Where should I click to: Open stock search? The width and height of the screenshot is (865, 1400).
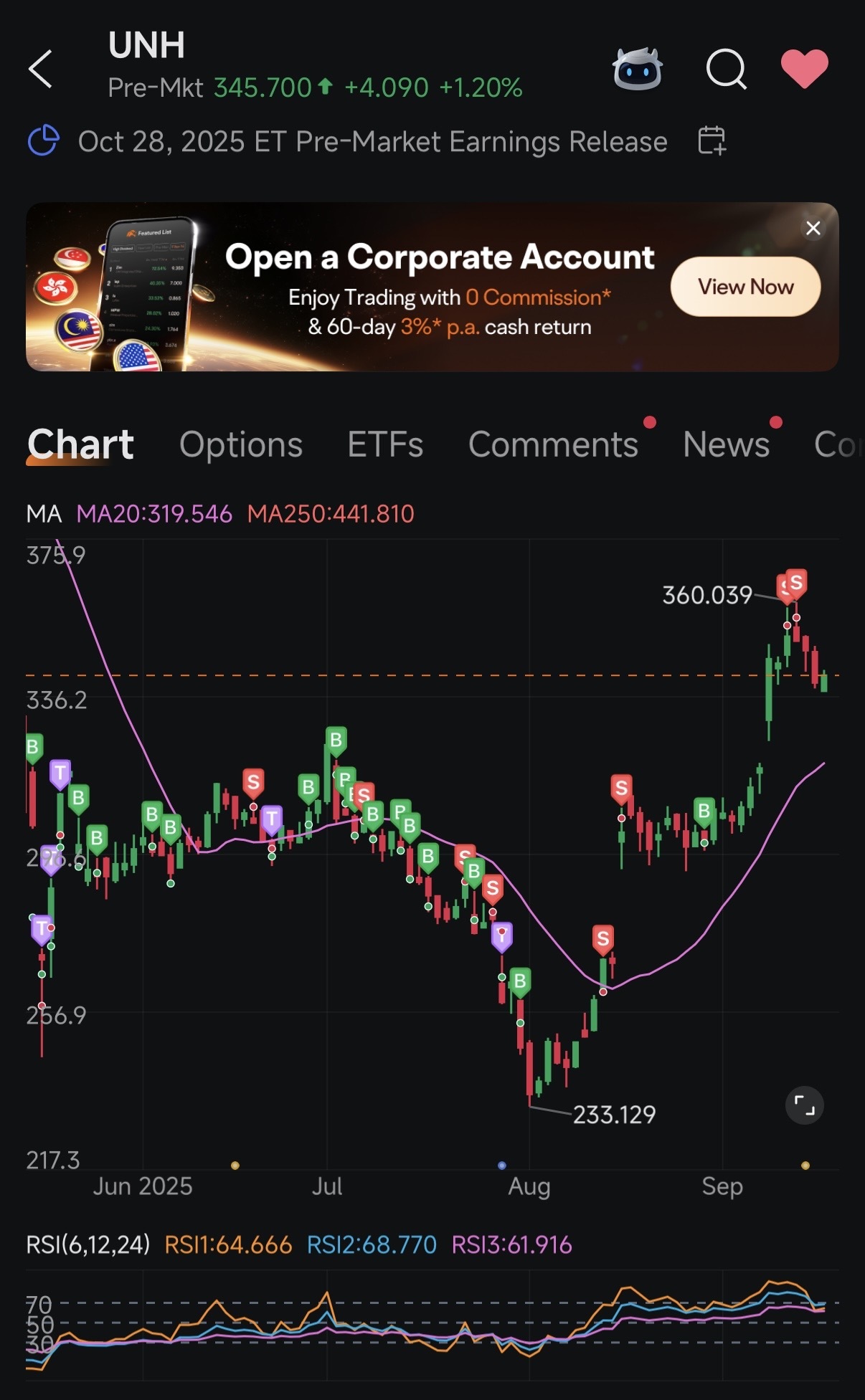pyautogui.click(x=726, y=70)
